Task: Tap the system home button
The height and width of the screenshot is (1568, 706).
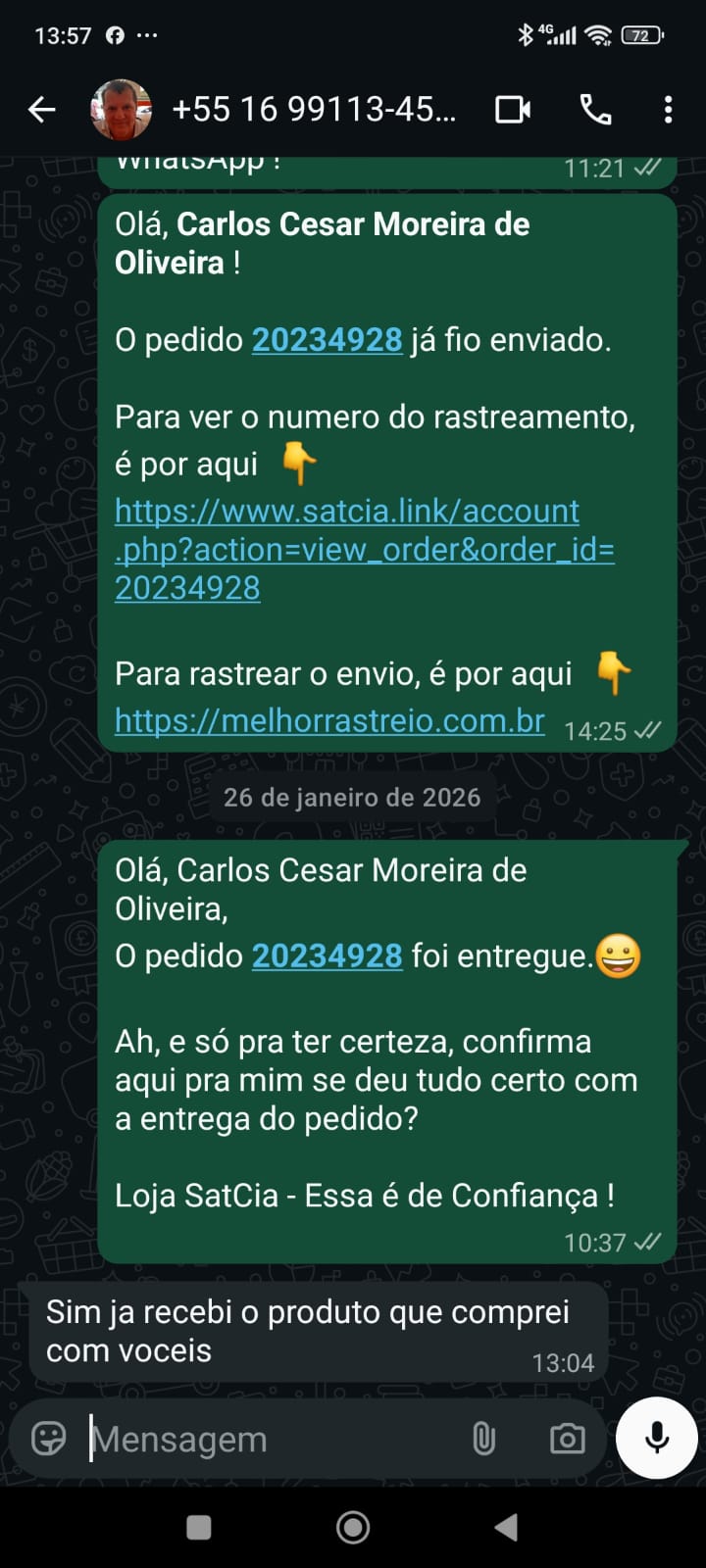Action: (x=353, y=1527)
